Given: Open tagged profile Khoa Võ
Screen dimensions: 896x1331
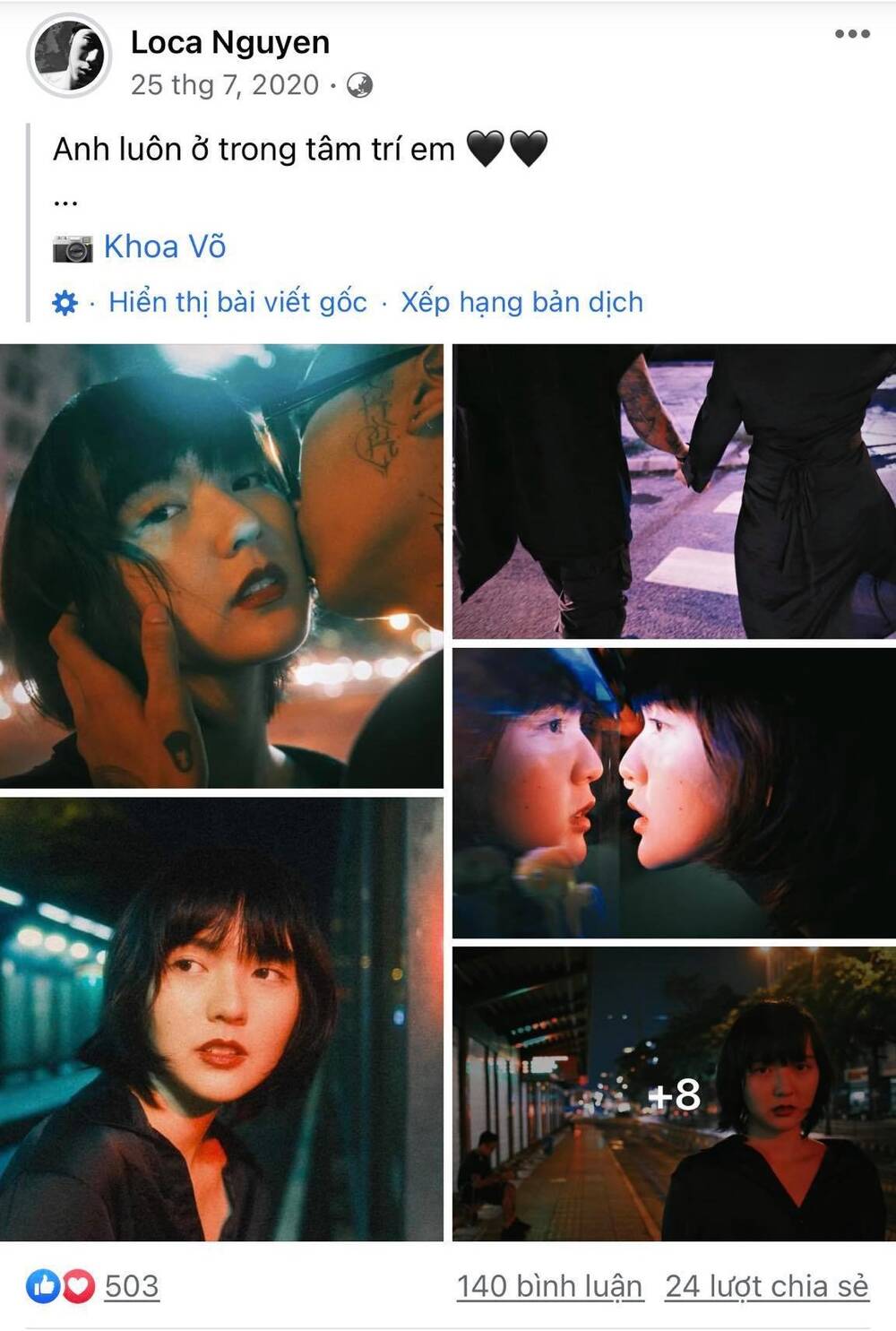Looking at the screenshot, I should pos(165,246).
